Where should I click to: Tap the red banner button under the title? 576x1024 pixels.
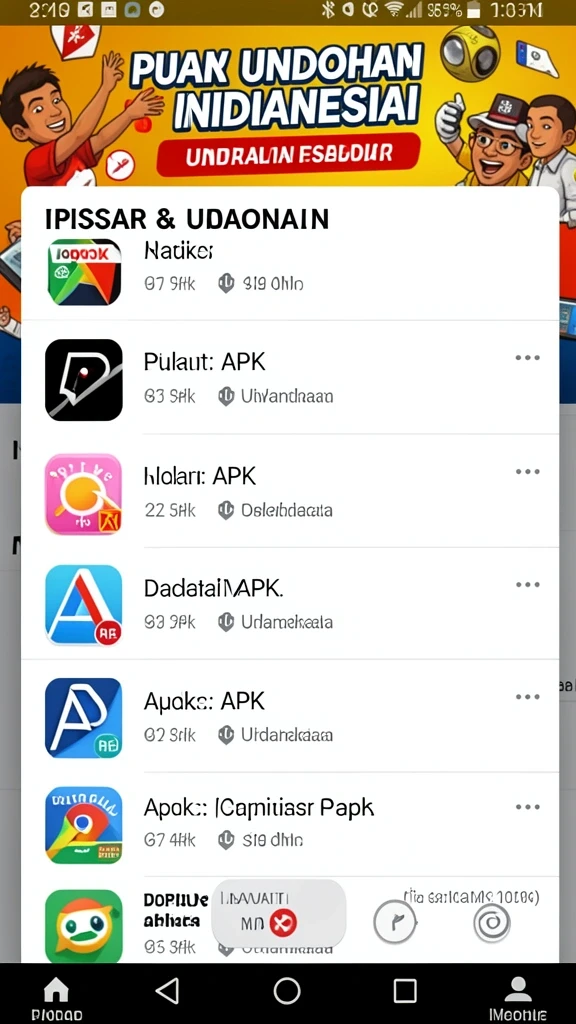point(288,155)
